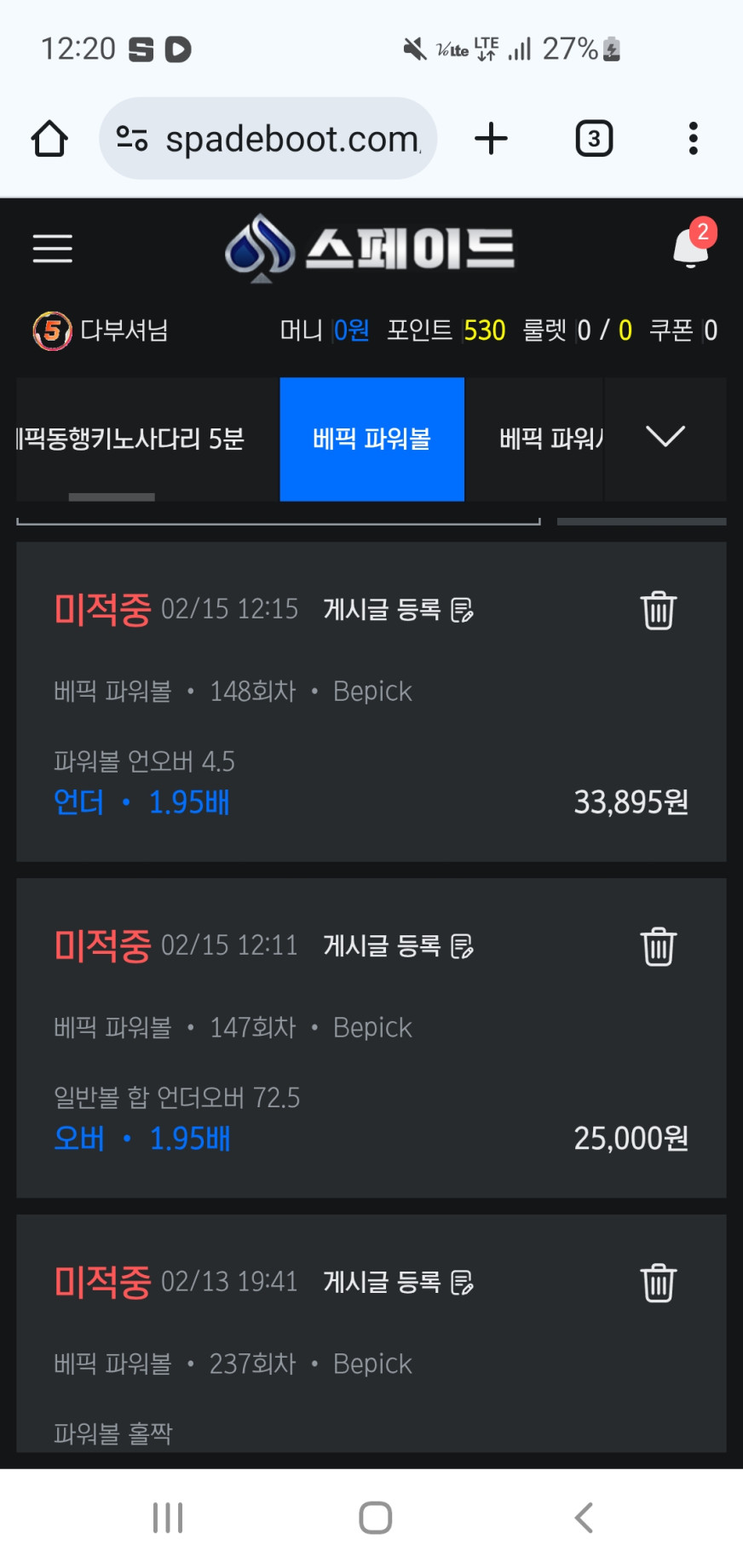
Task: Open the recent apps overview
Action: coord(168,1518)
